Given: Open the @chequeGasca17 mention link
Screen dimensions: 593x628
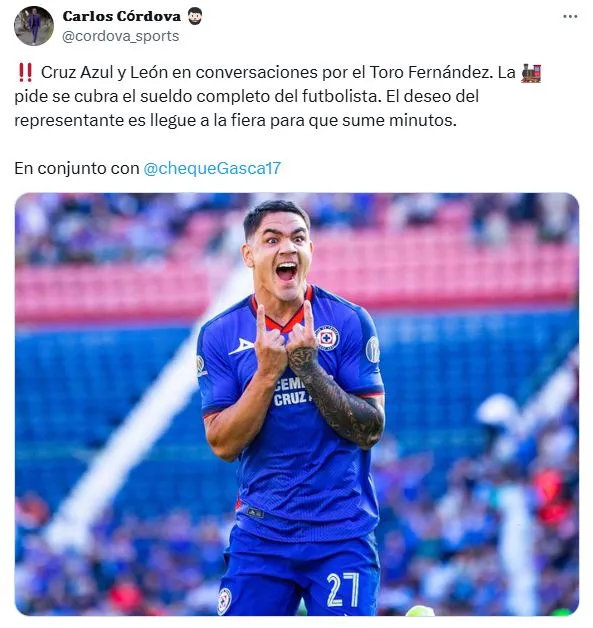Looking at the screenshot, I should [212, 168].
